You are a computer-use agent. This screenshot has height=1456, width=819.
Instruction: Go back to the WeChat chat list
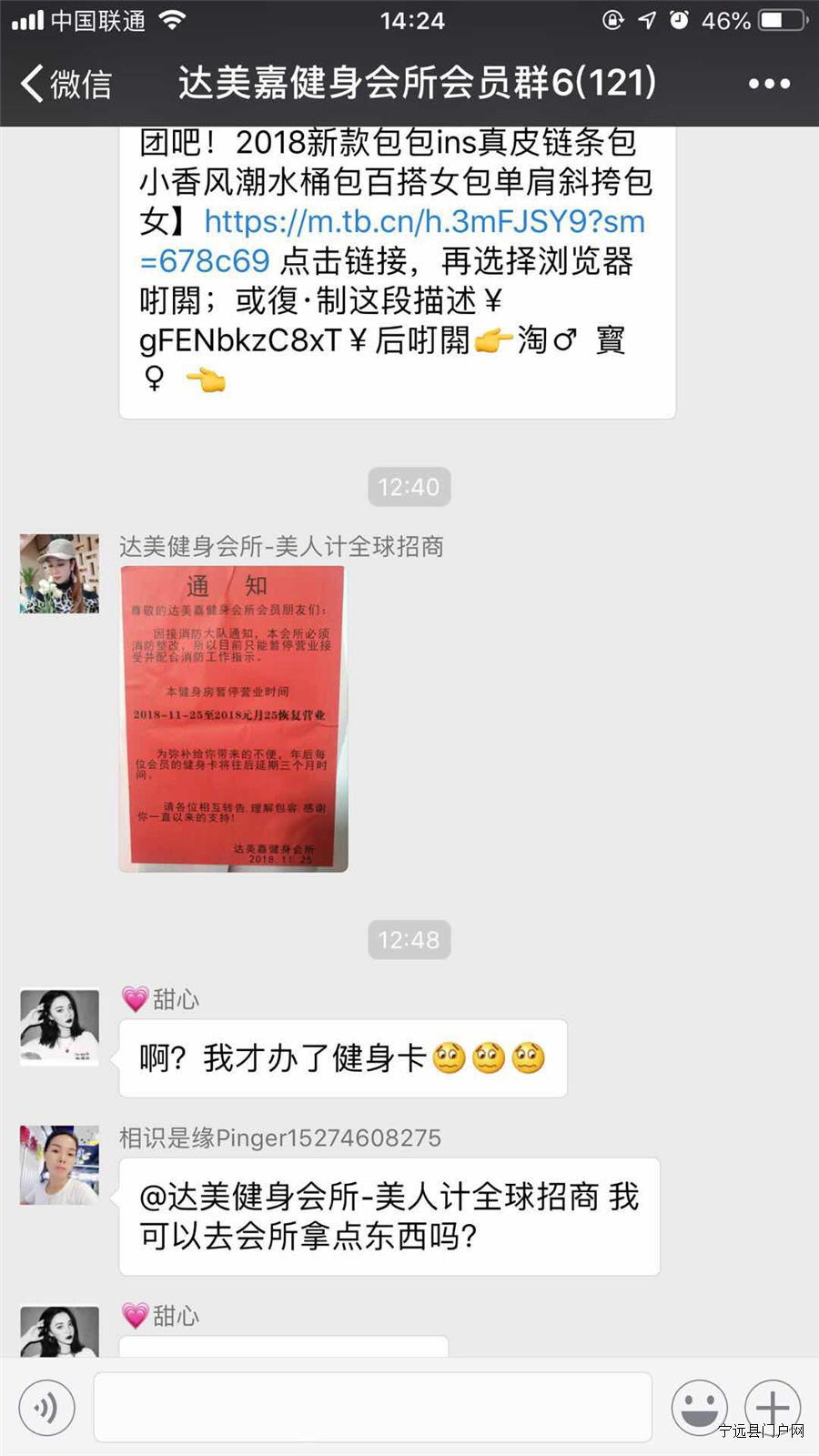pos(64,84)
